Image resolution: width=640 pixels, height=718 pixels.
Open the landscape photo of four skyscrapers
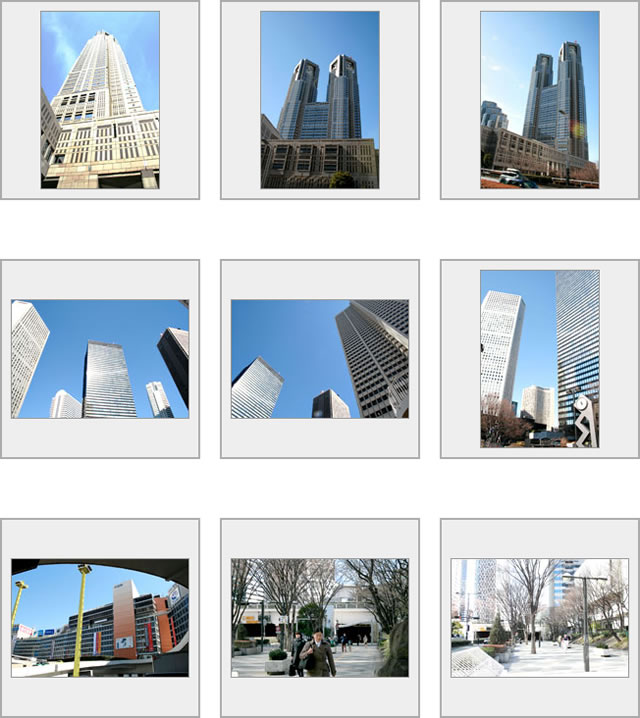pos(100,359)
